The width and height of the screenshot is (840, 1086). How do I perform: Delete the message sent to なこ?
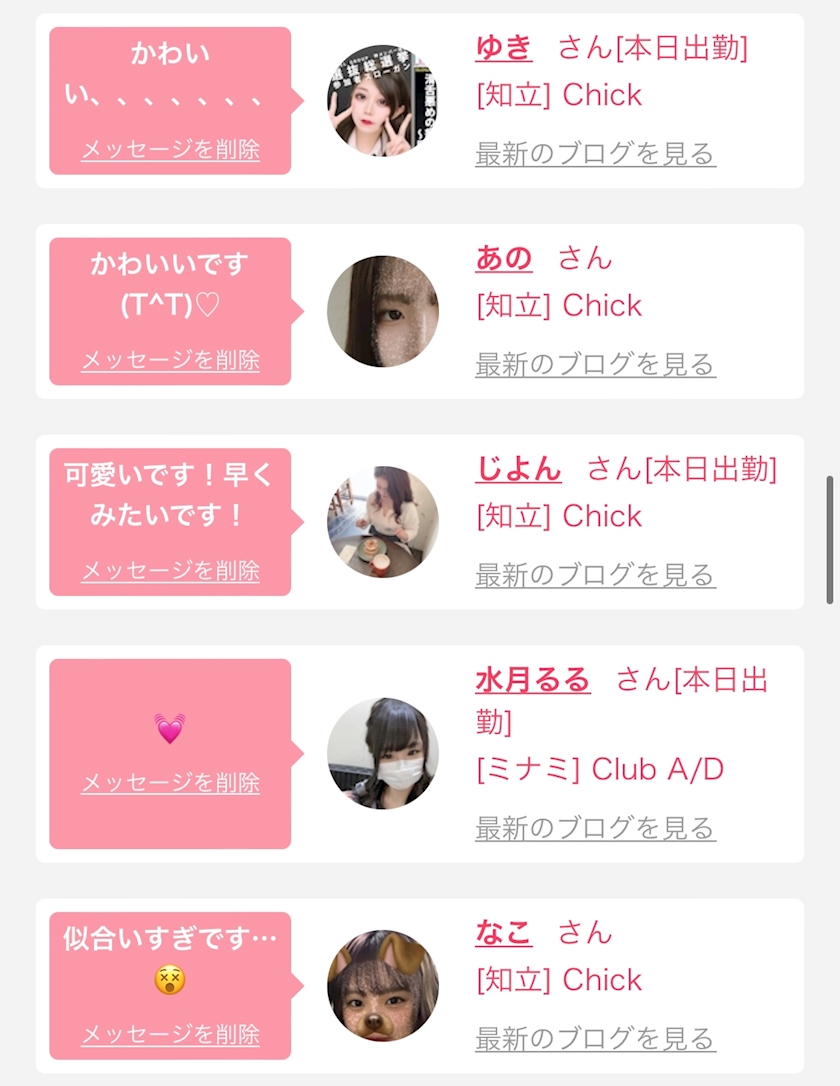click(x=170, y=1034)
